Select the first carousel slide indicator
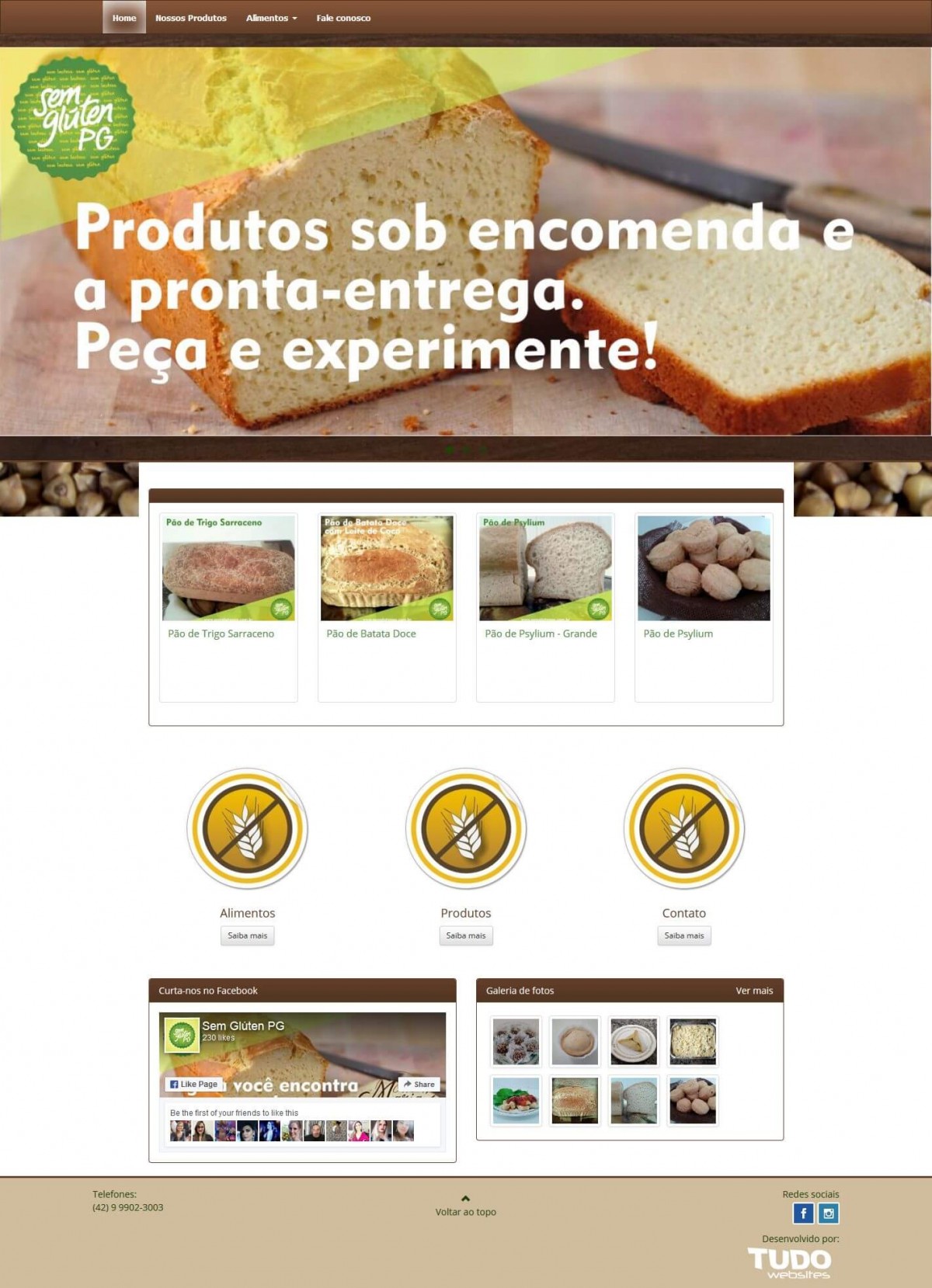 click(x=449, y=450)
